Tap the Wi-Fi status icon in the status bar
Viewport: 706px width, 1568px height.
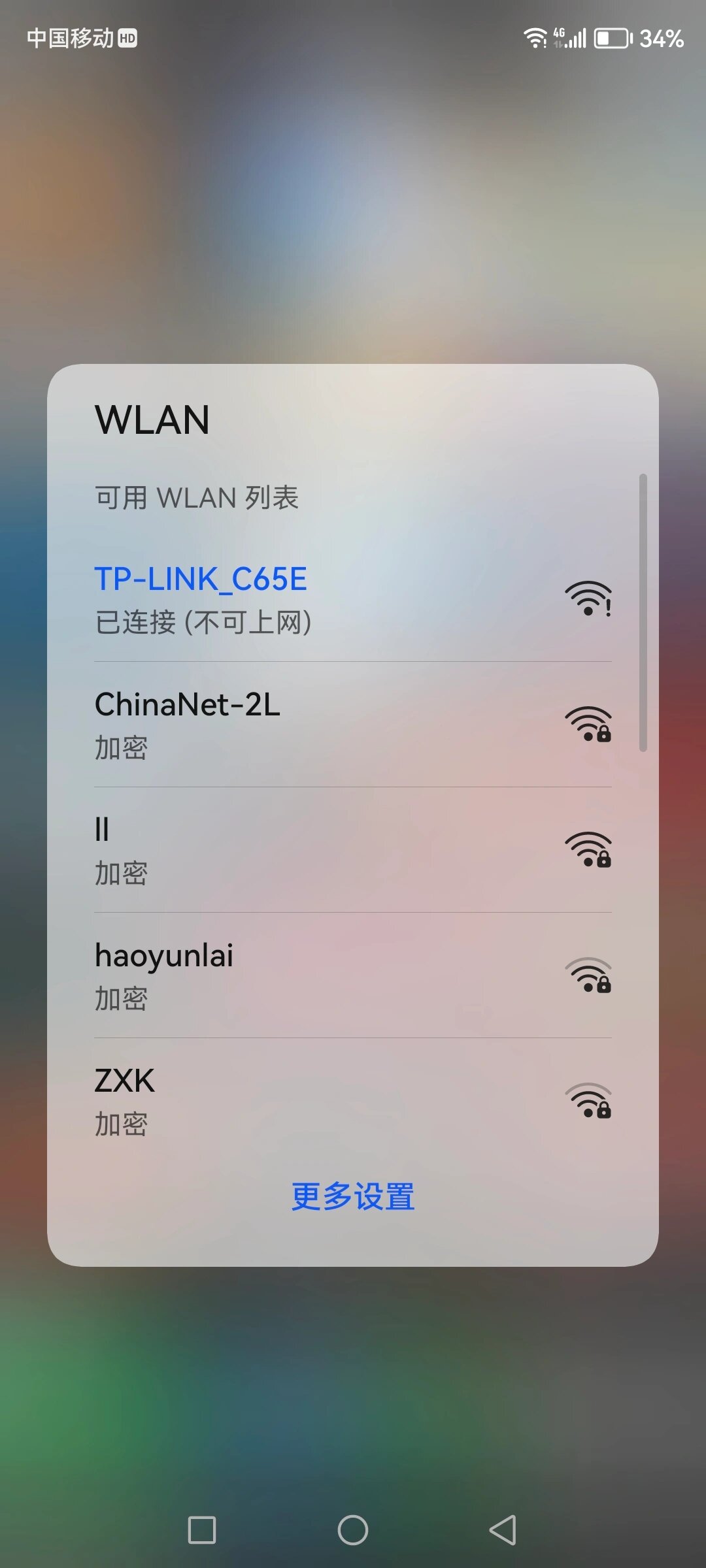point(535,37)
